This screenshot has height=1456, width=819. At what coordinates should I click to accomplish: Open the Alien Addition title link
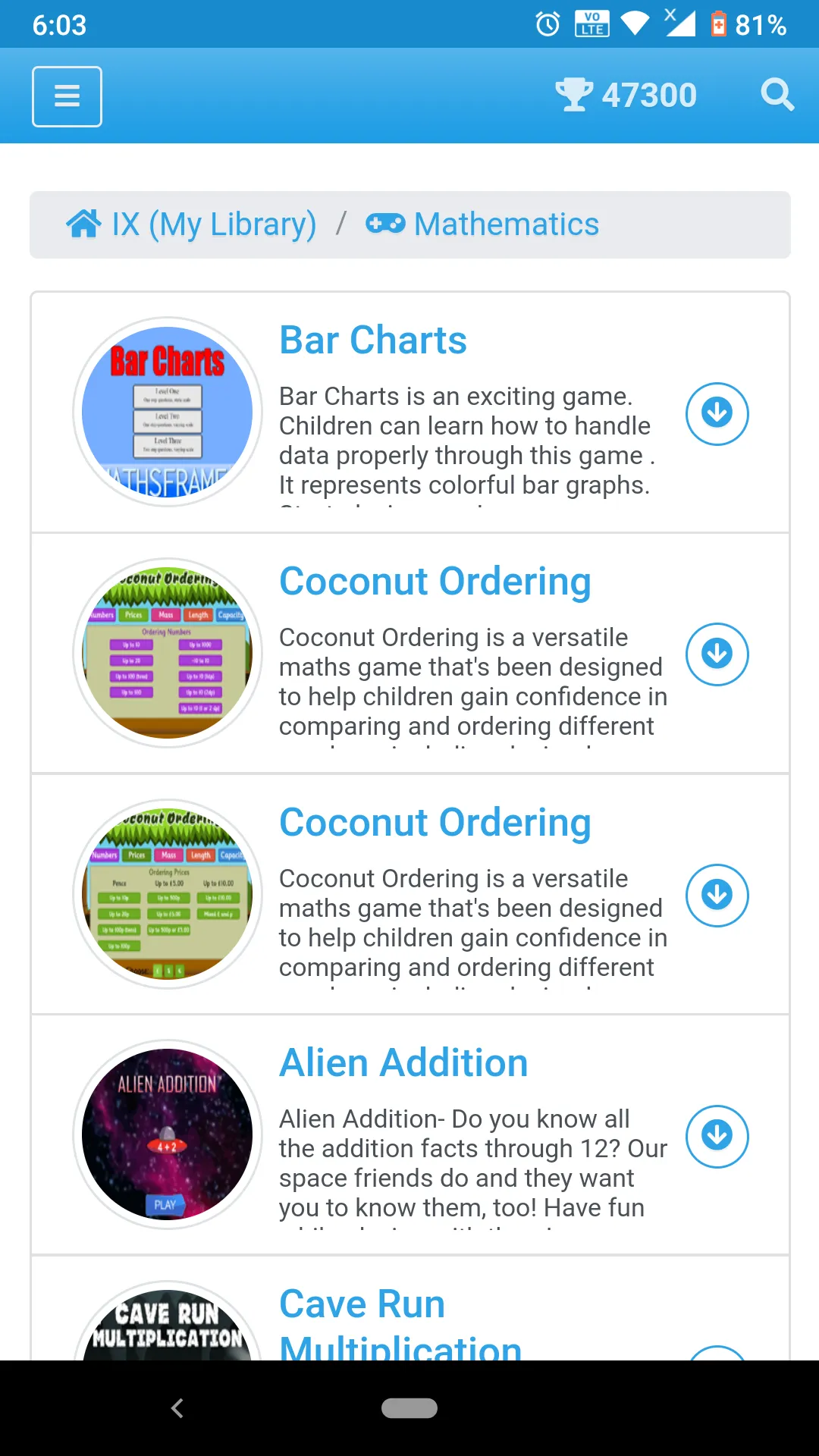[x=403, y=1062]
